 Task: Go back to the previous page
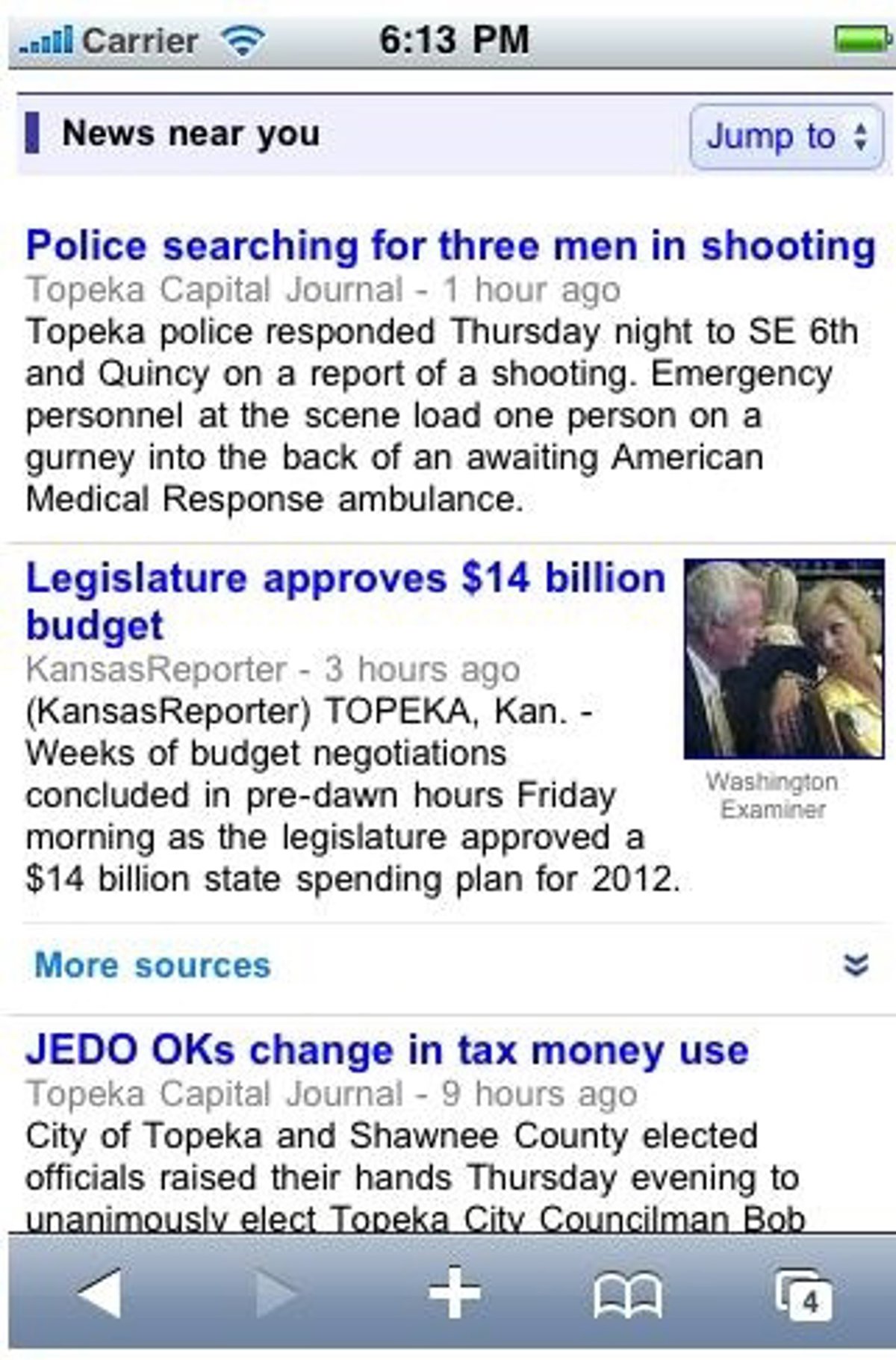tap(99, 1293)
